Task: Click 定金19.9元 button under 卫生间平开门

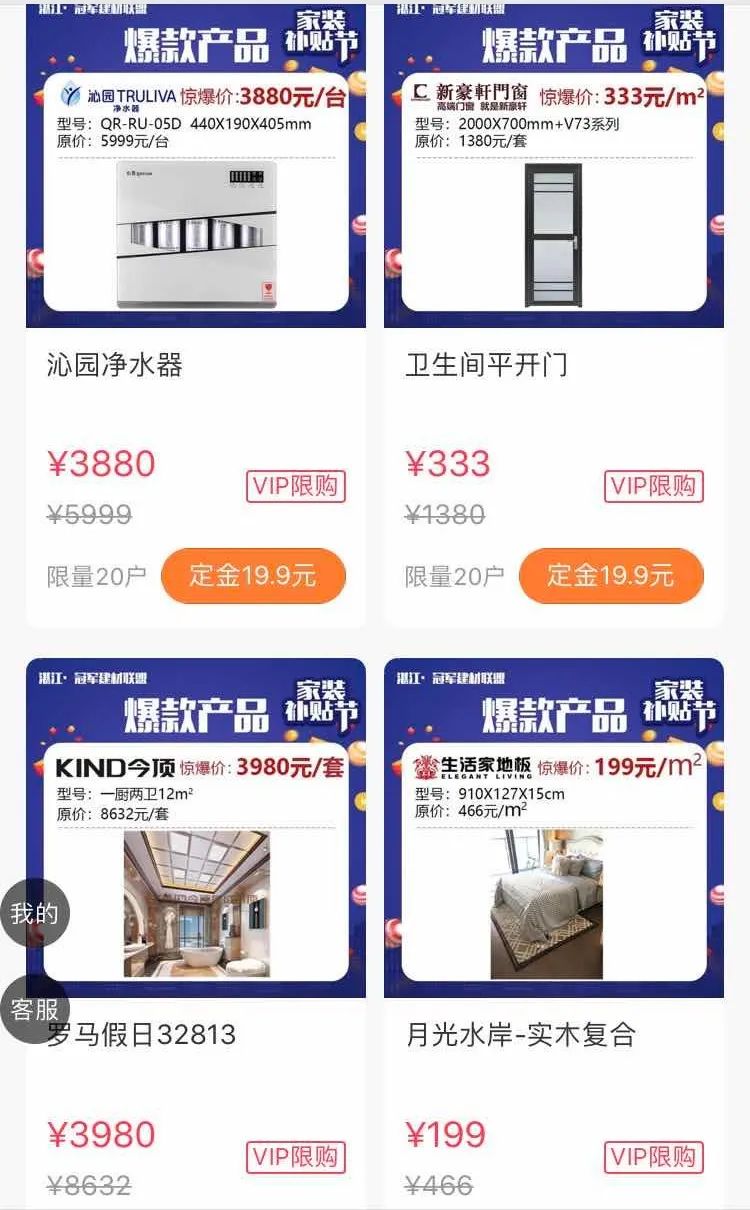Action: pos(610,576)
